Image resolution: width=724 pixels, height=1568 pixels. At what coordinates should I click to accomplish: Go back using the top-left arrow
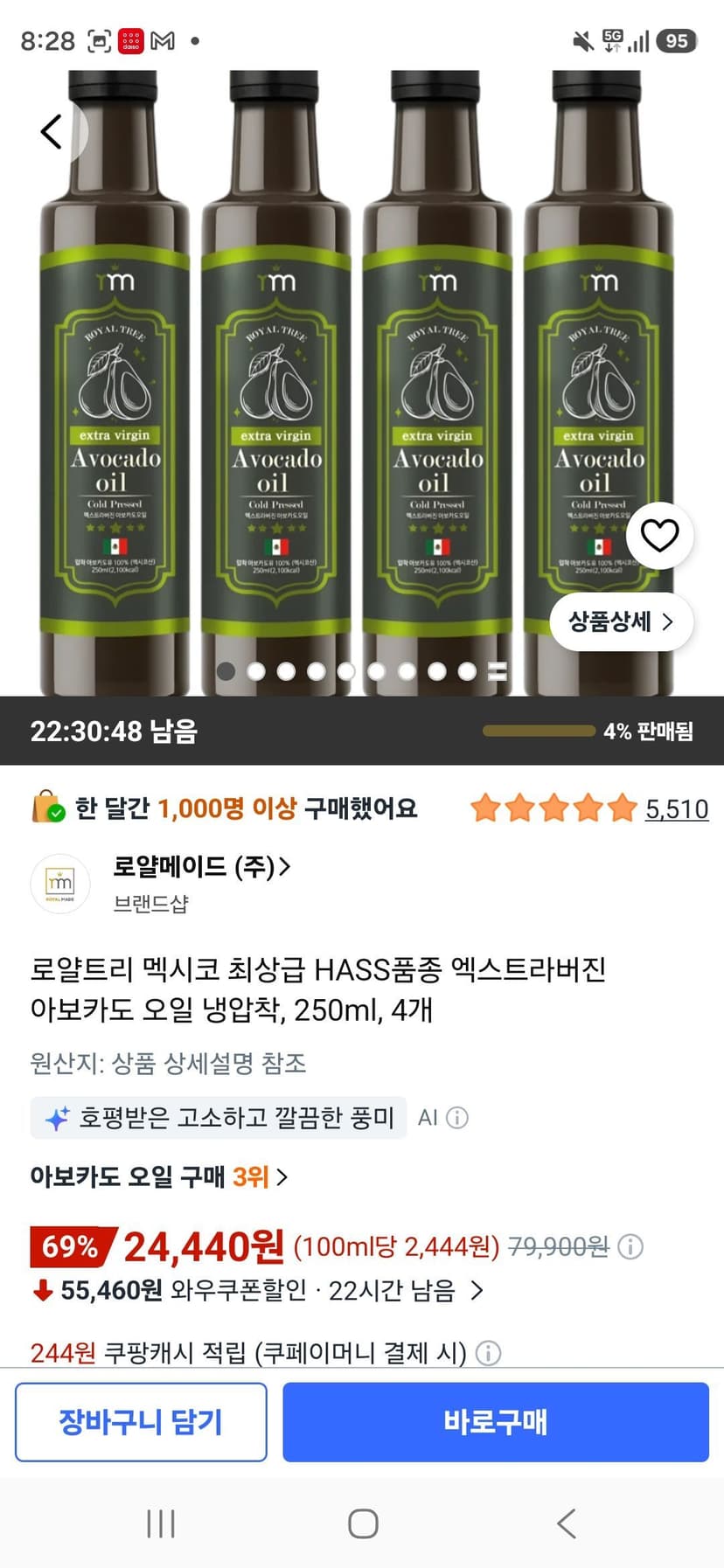52,132
